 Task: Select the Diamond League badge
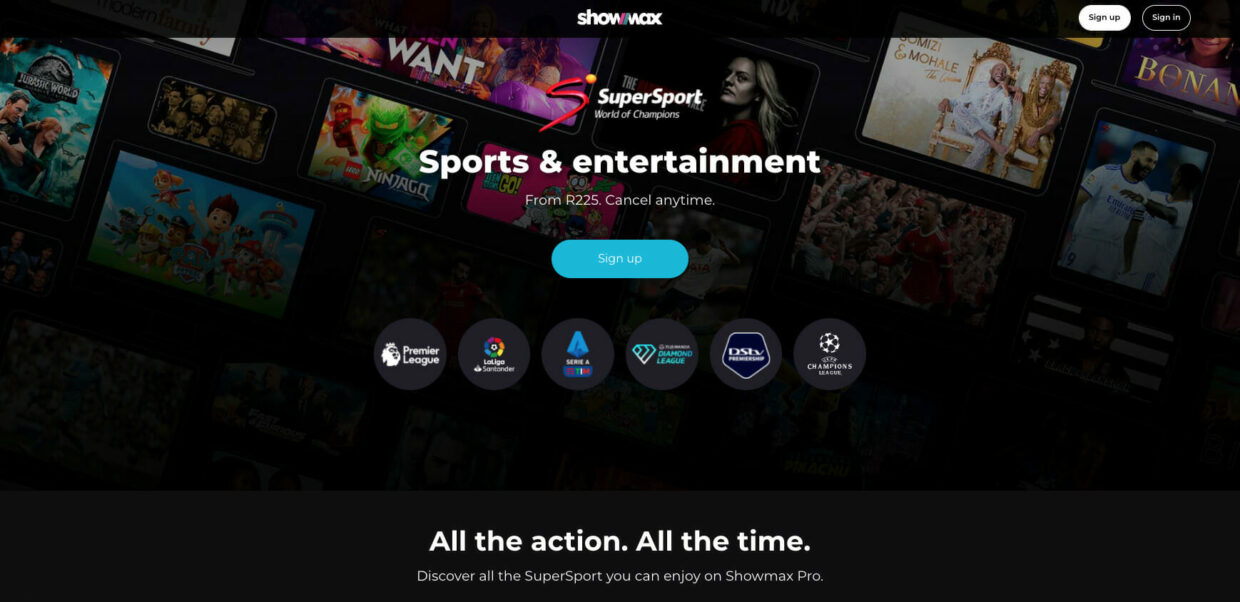(662, 354)
